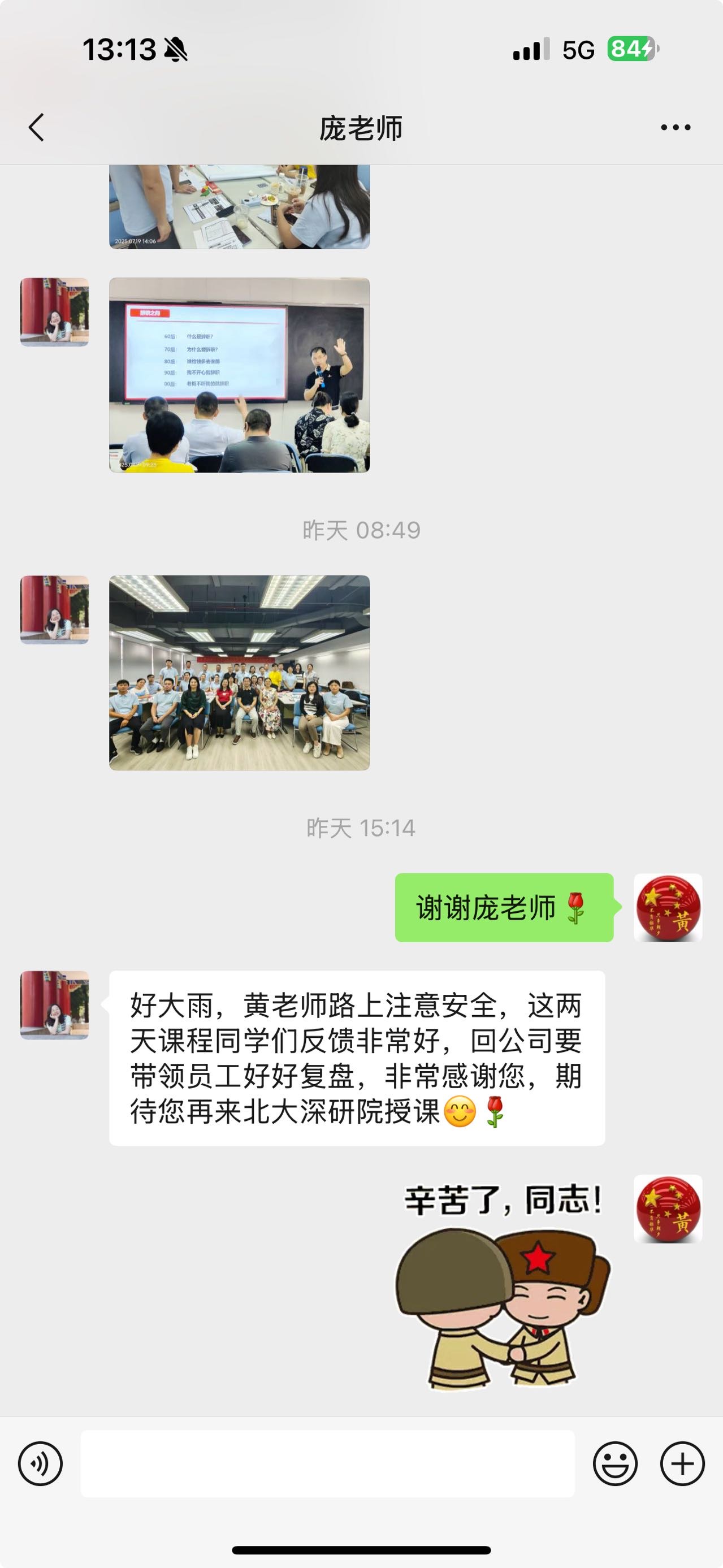Switch to voice message input
The image size is (723, 1568).
point(40,1463)
